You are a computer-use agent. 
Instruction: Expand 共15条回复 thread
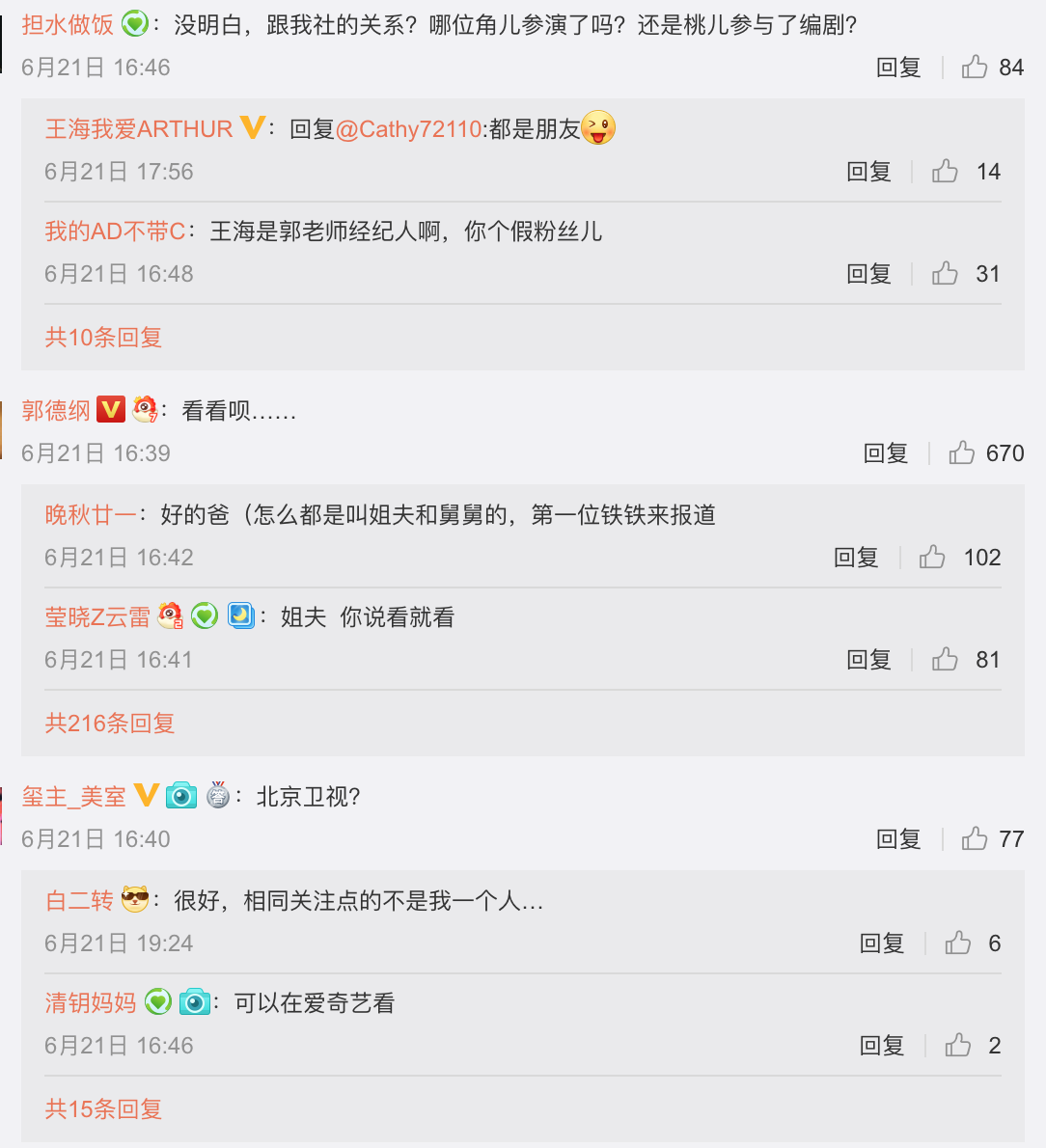[x=103, y=1108]
